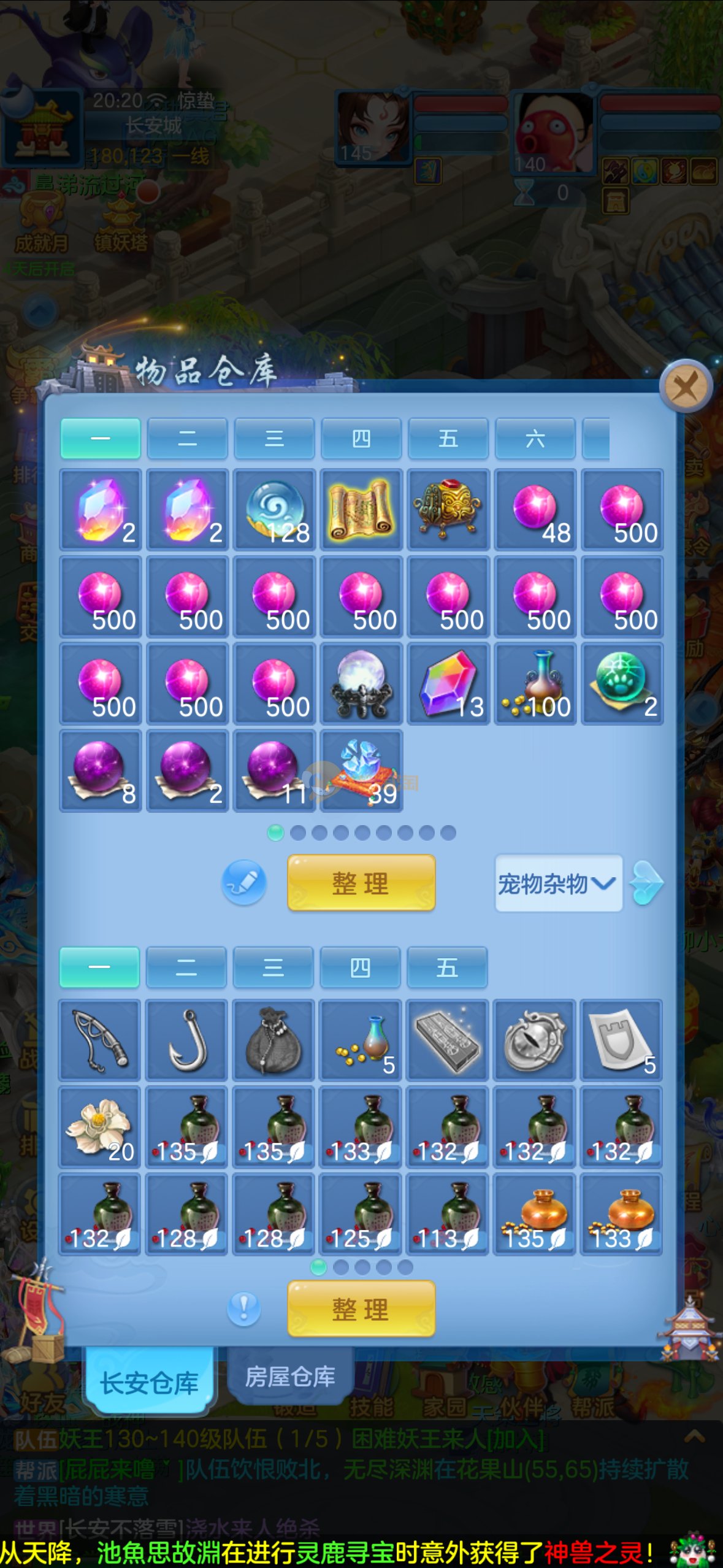Select the white flower item with count 20
This screenshot has width=723, height=1568.
pos(100,1128)
